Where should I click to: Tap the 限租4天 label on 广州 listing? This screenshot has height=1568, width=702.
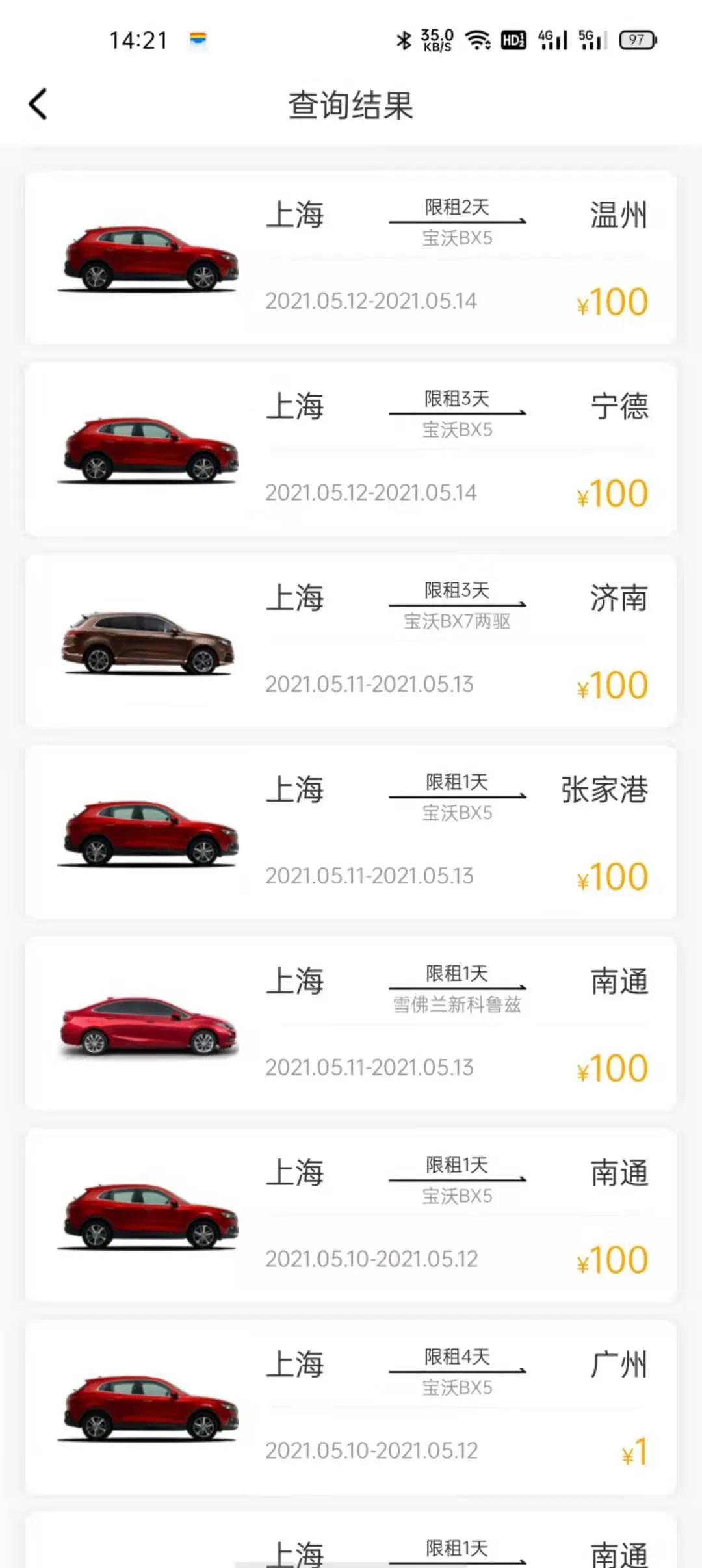coord(459,1363)
